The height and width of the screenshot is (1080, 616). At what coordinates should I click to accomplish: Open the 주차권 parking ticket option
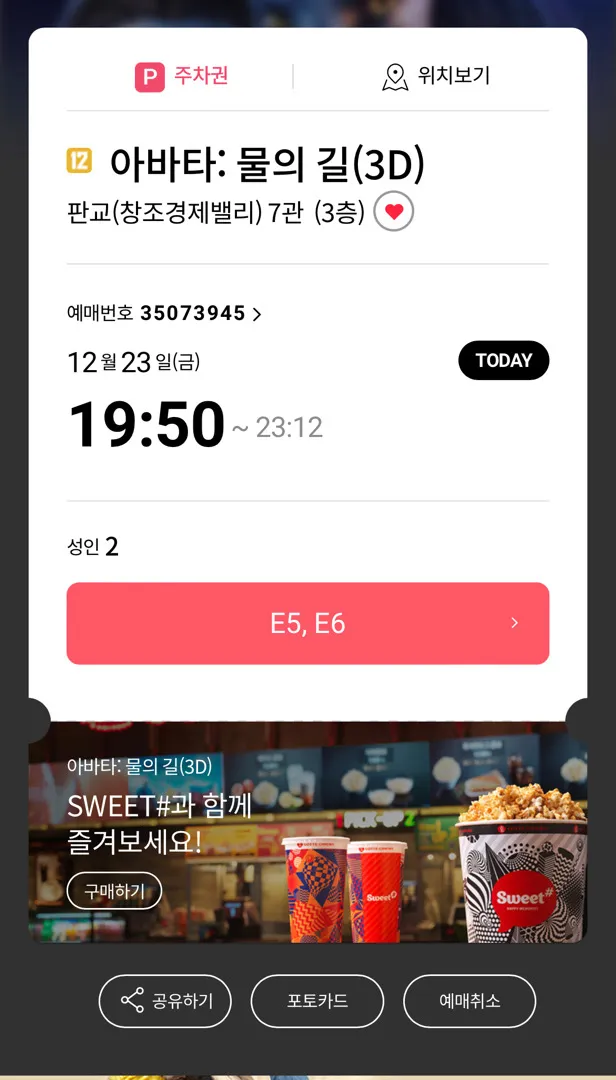181,76
